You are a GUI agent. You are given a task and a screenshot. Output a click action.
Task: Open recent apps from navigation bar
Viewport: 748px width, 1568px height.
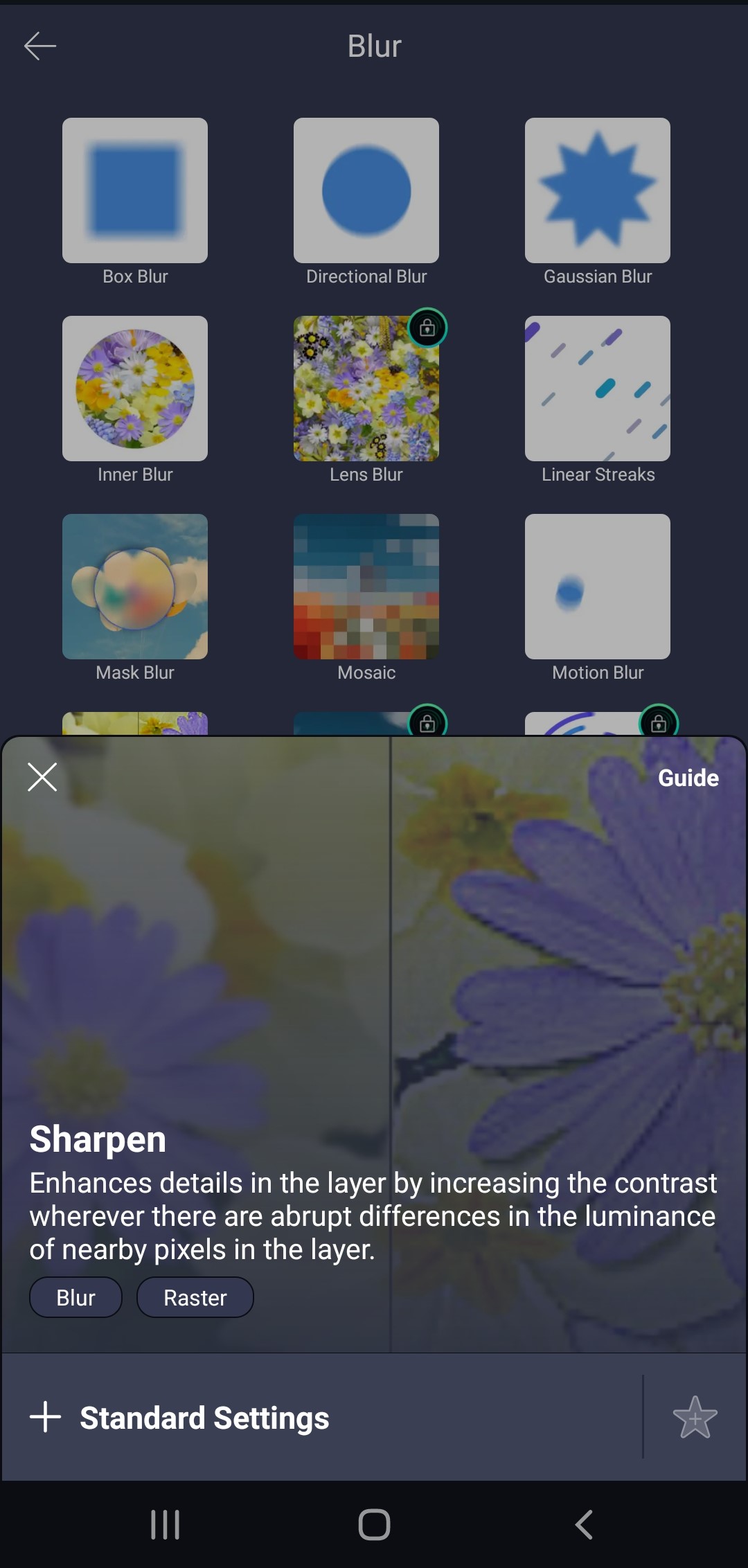click(x=166, y=1524)
